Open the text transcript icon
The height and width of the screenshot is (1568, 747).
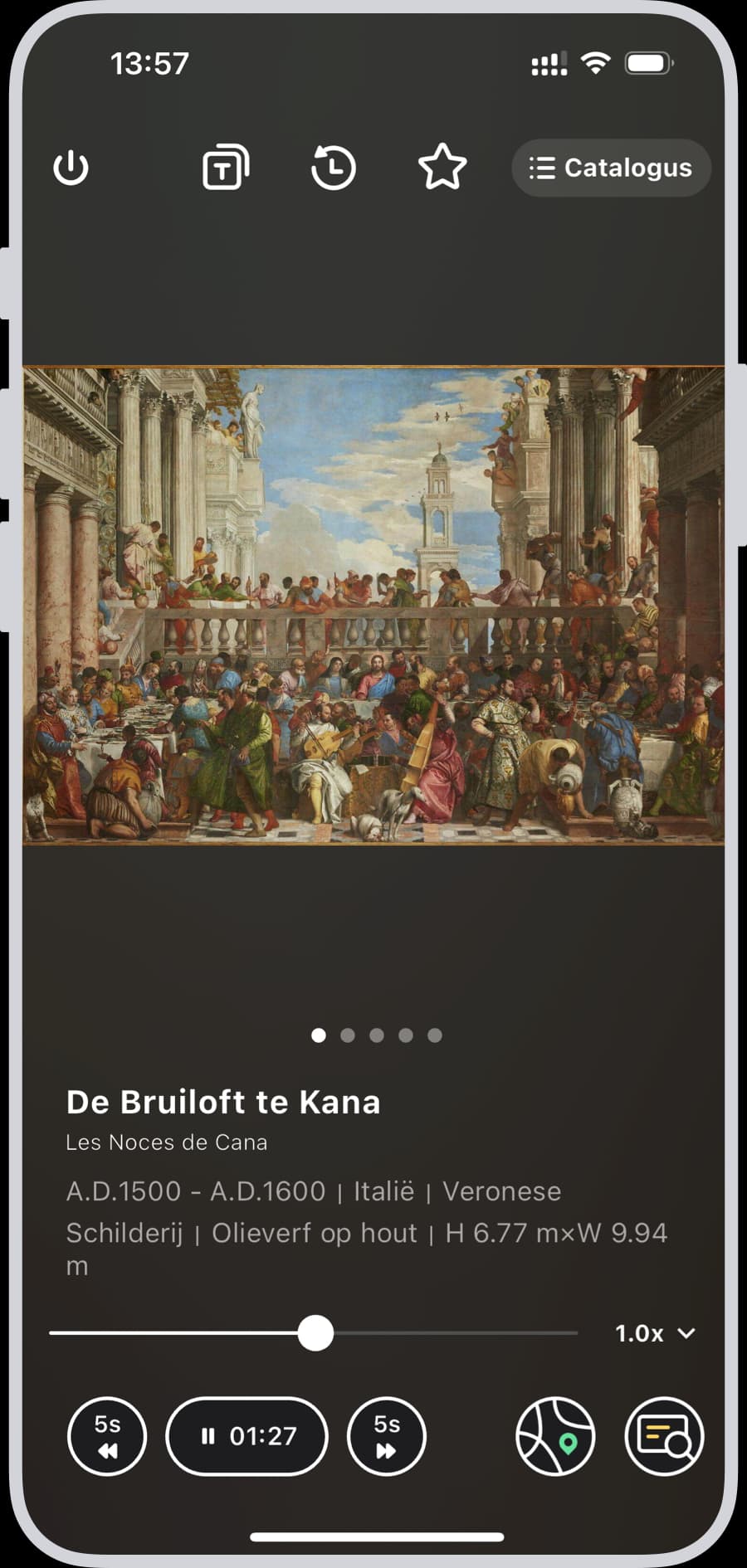pyautogui.click(x=226, y=168)
